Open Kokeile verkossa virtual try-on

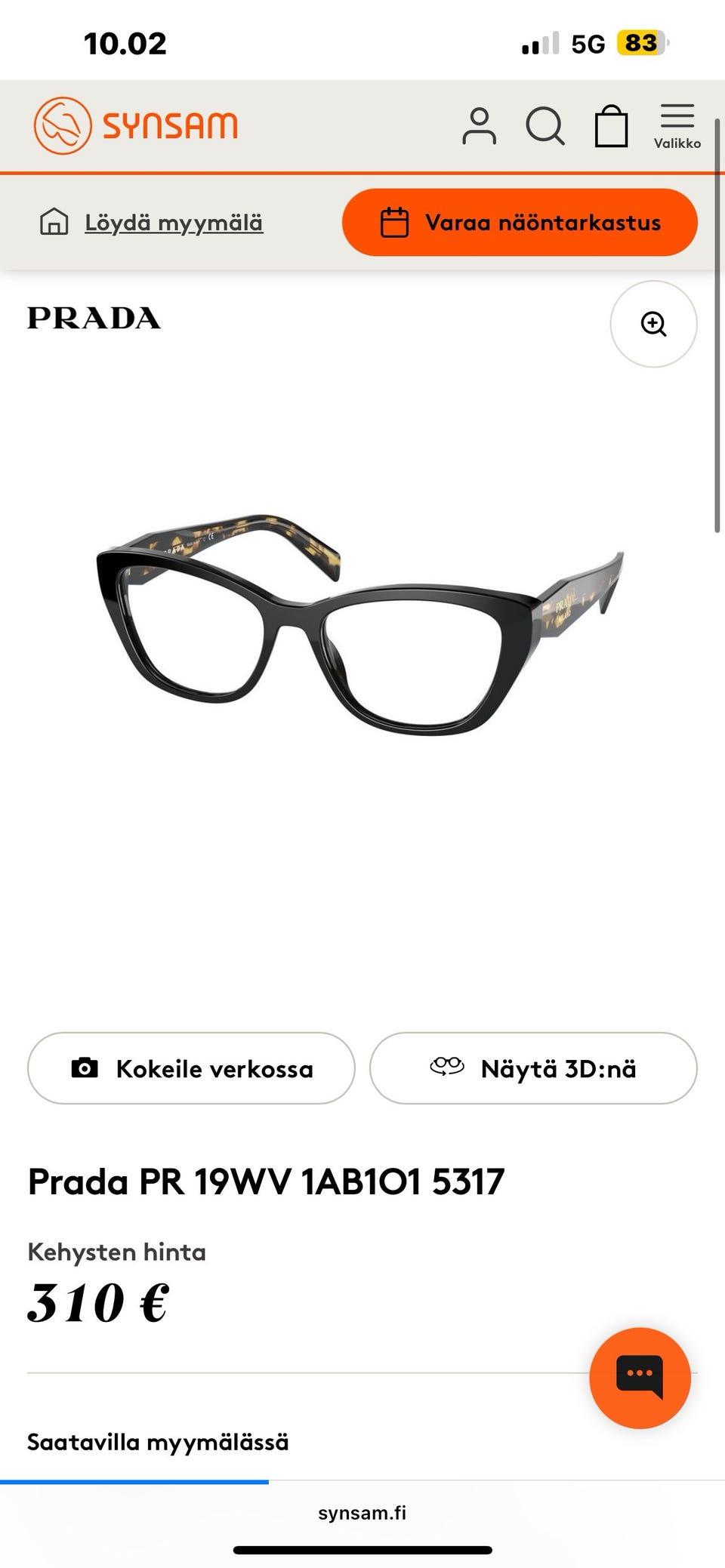(x=190, y=1068)
